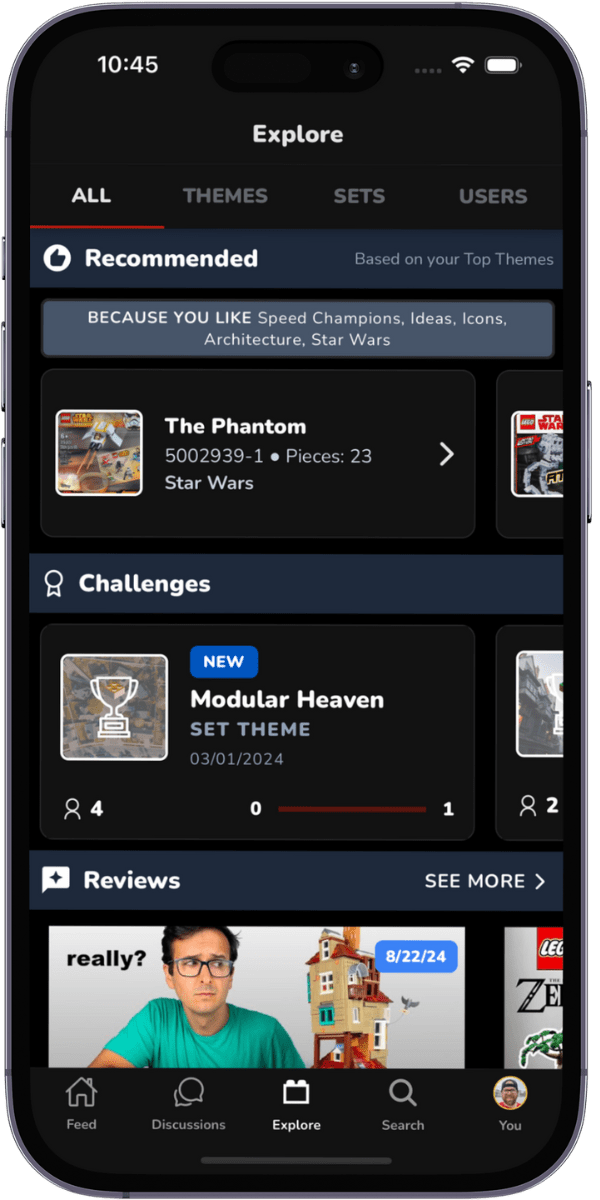Switch to the Search tab

click(x=403, y=1104)
